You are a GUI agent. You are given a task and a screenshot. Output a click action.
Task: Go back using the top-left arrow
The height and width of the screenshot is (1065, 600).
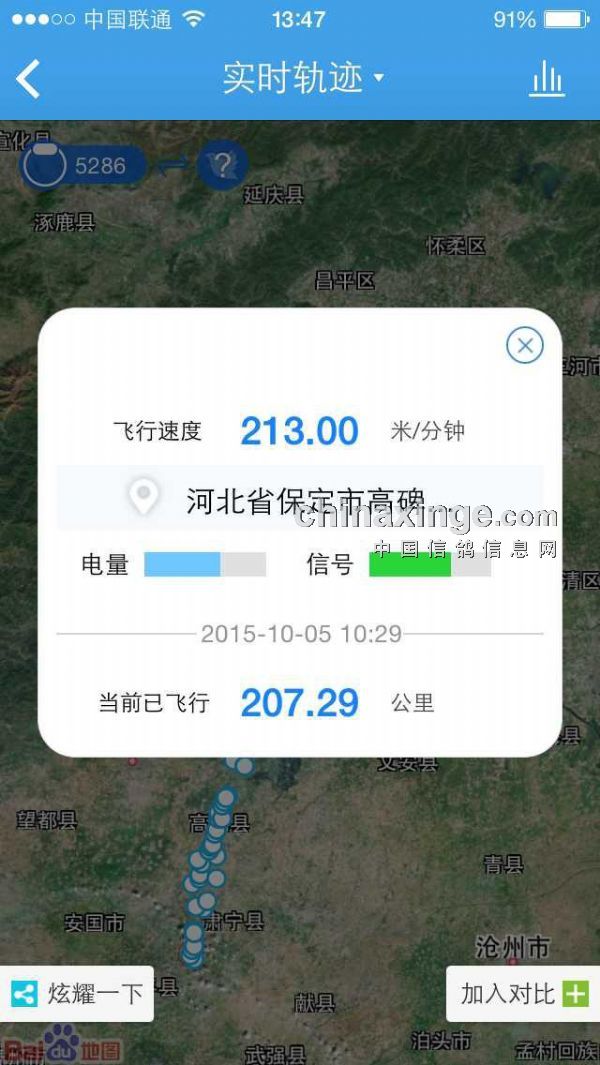(29, 79)
